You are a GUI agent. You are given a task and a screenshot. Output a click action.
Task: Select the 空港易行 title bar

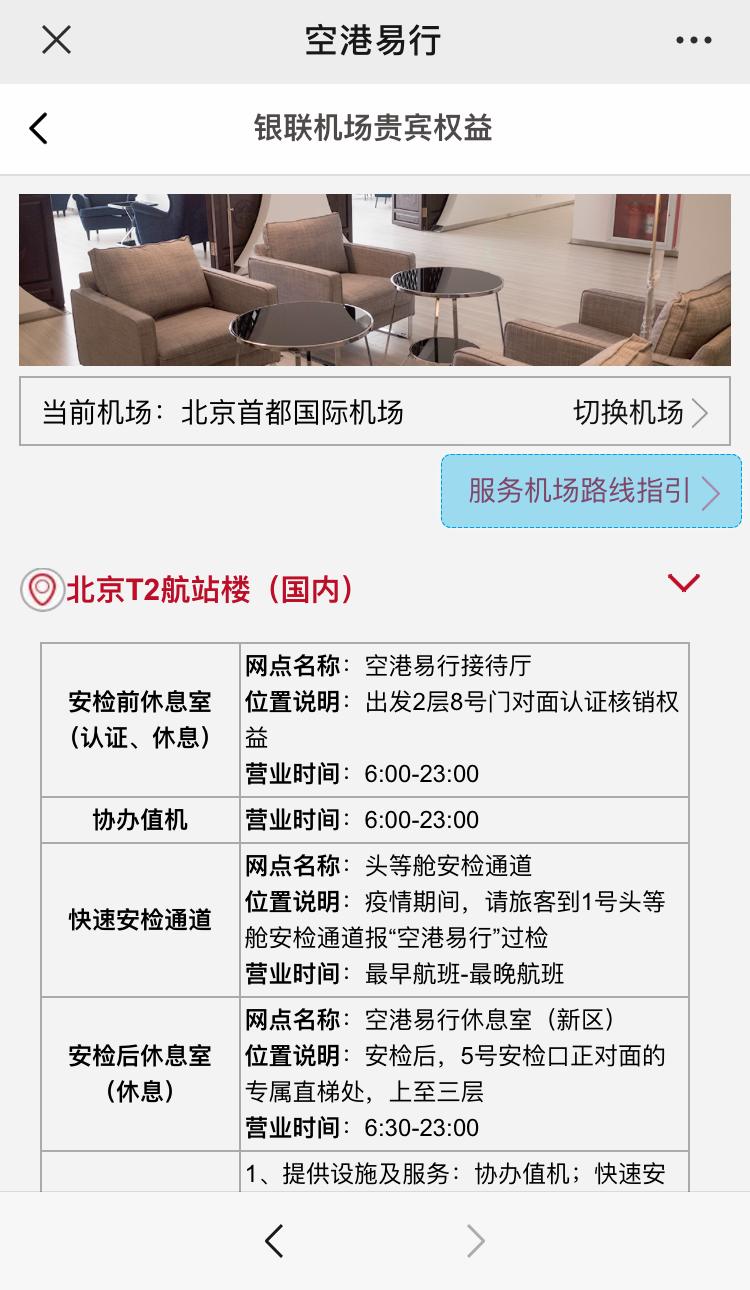[375, 41]
